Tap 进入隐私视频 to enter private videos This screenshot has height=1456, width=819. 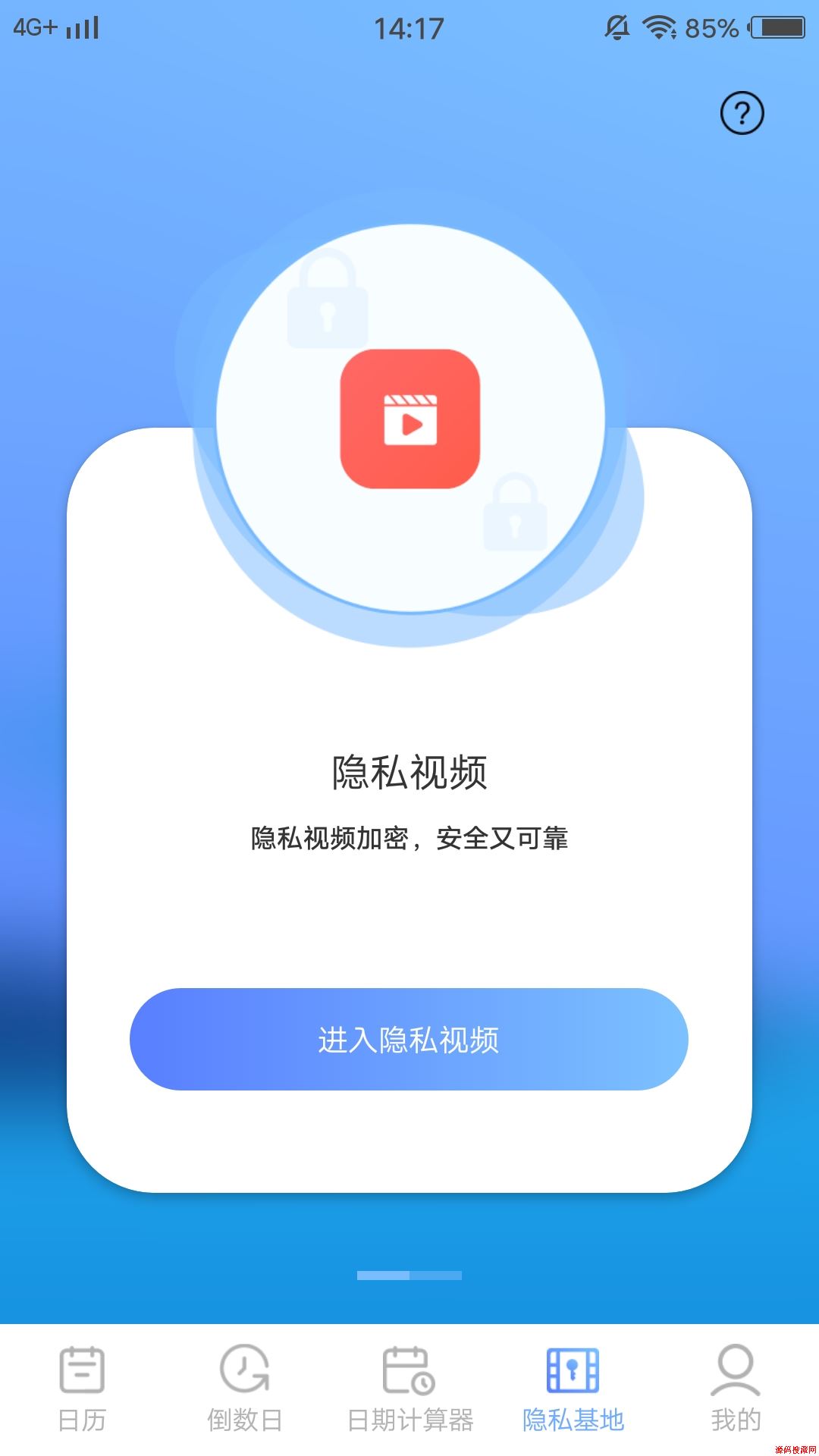coord(409,1041)
